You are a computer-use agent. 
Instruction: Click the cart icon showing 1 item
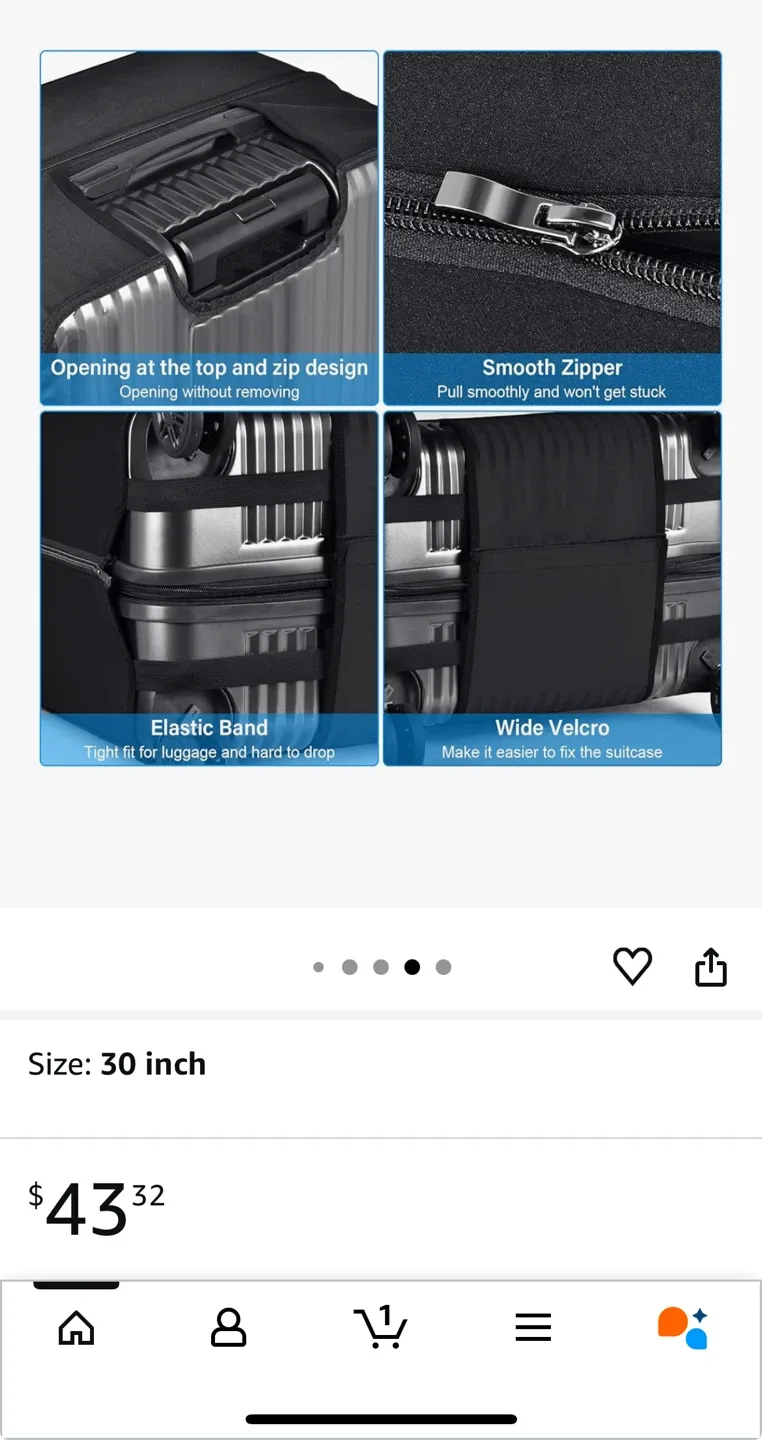(x=381, y=1328)
